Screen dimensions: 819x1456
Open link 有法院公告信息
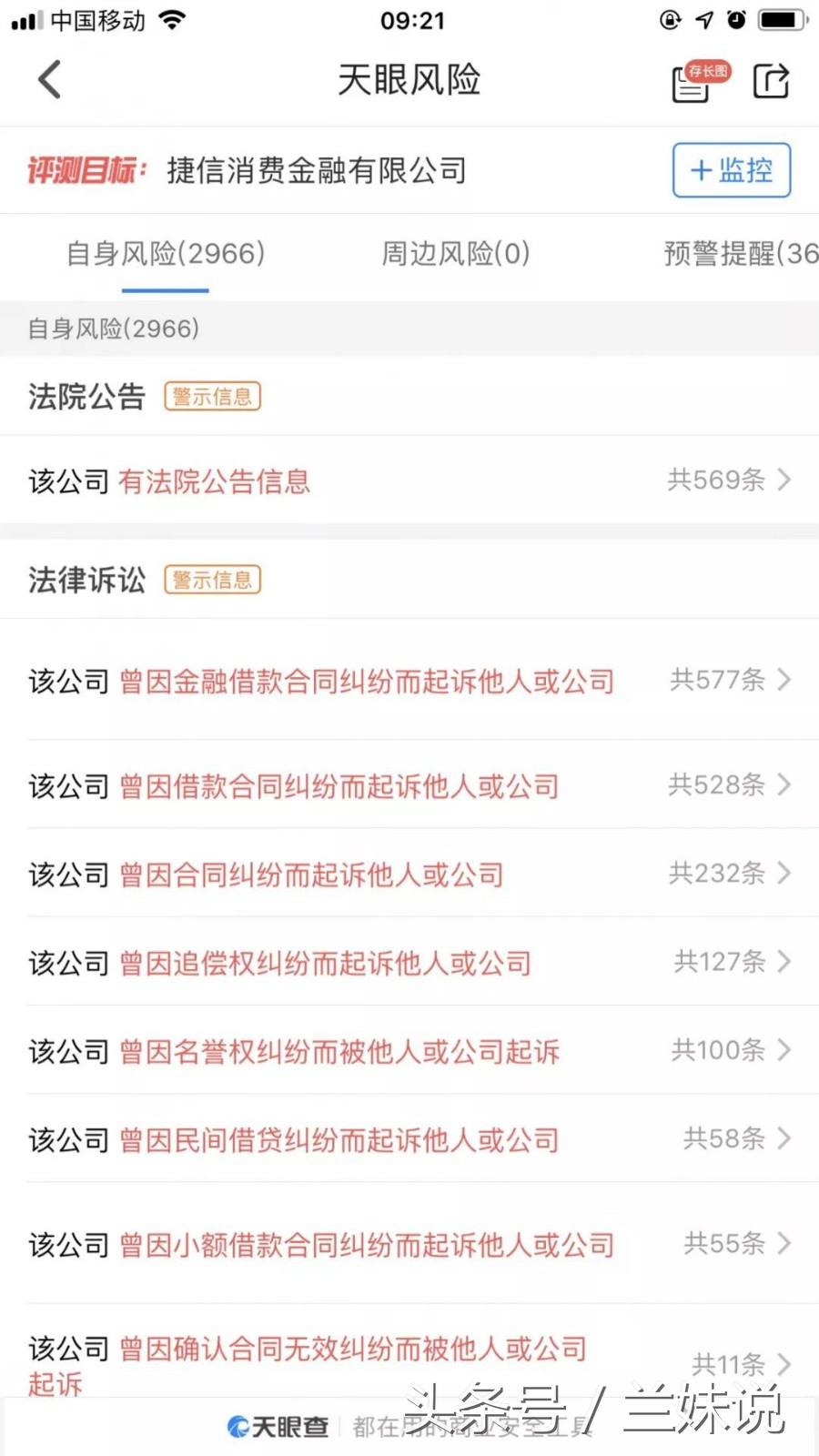coord(214,480)
